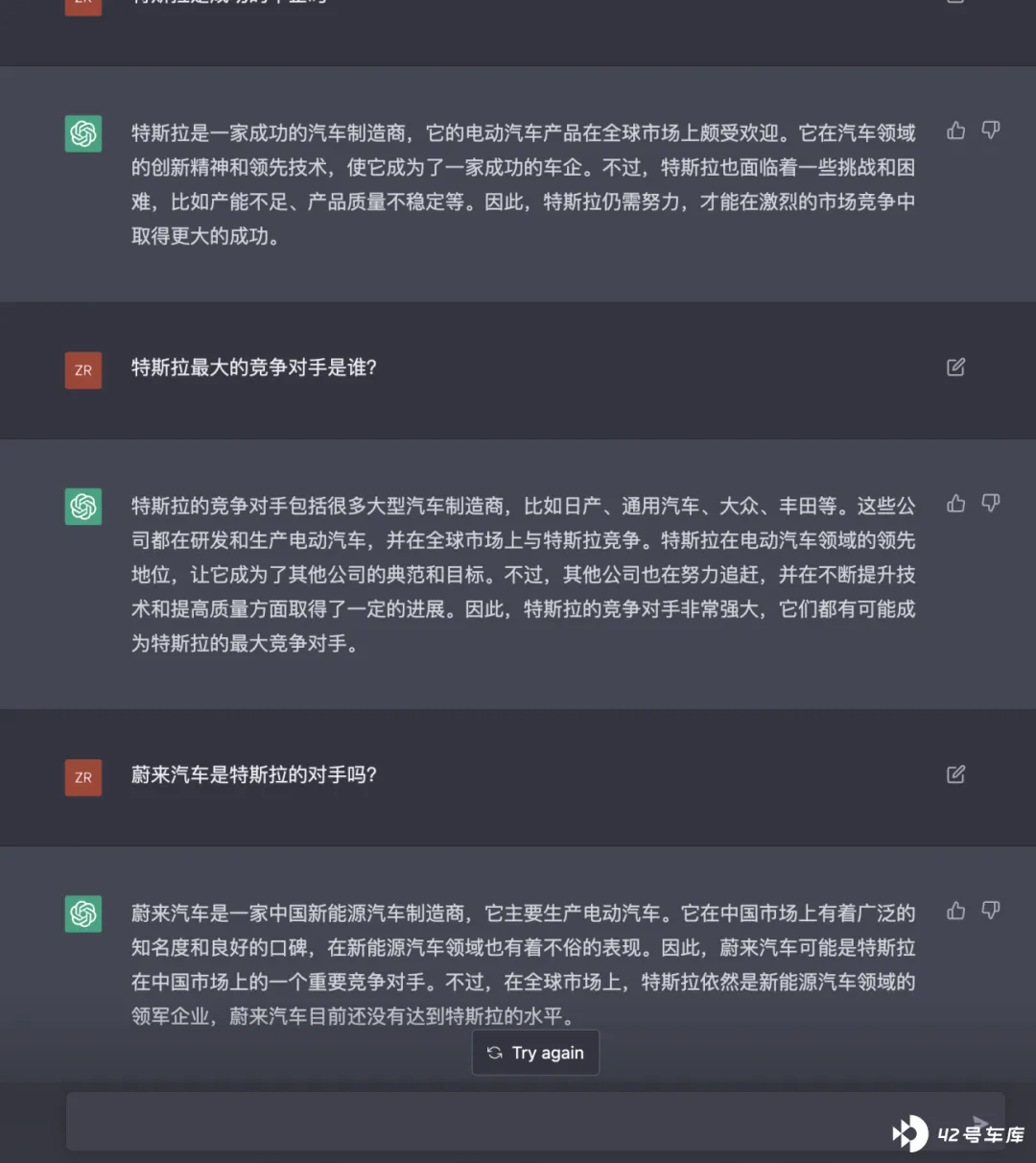Dislike the answer about NIO (蔚来汽车)
Image resolution: width=1036 pixels, height=1163 pixels.
point(991,911)
